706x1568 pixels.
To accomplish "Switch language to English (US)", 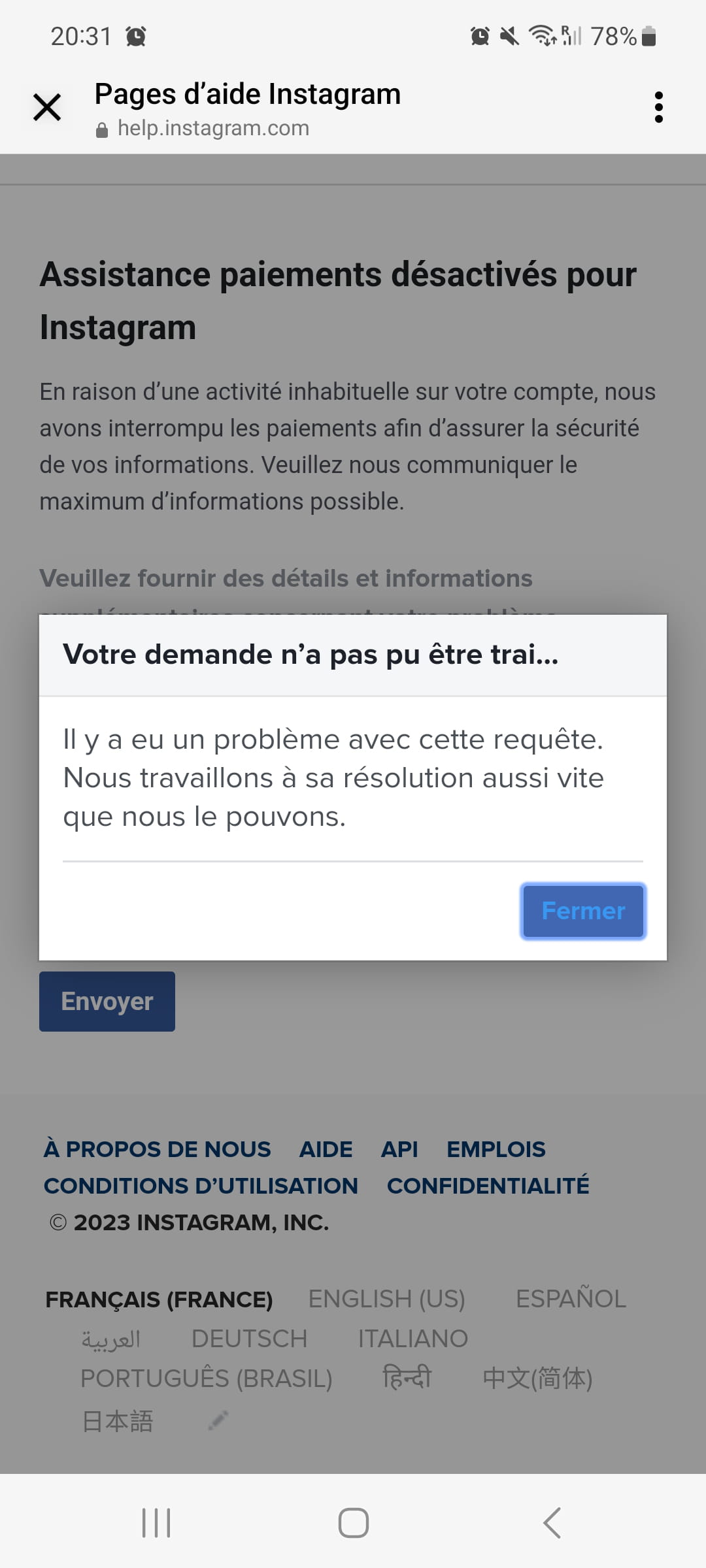I will [386, 1299].
